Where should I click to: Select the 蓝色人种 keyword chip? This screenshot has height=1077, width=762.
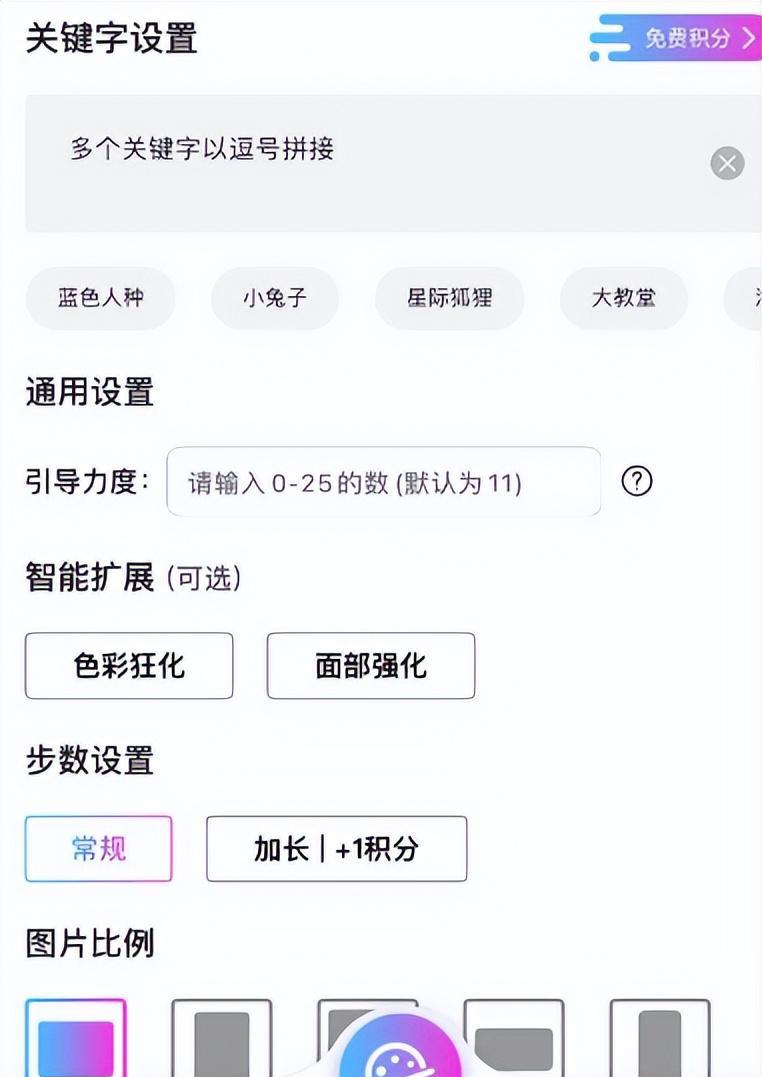(100, 298)
